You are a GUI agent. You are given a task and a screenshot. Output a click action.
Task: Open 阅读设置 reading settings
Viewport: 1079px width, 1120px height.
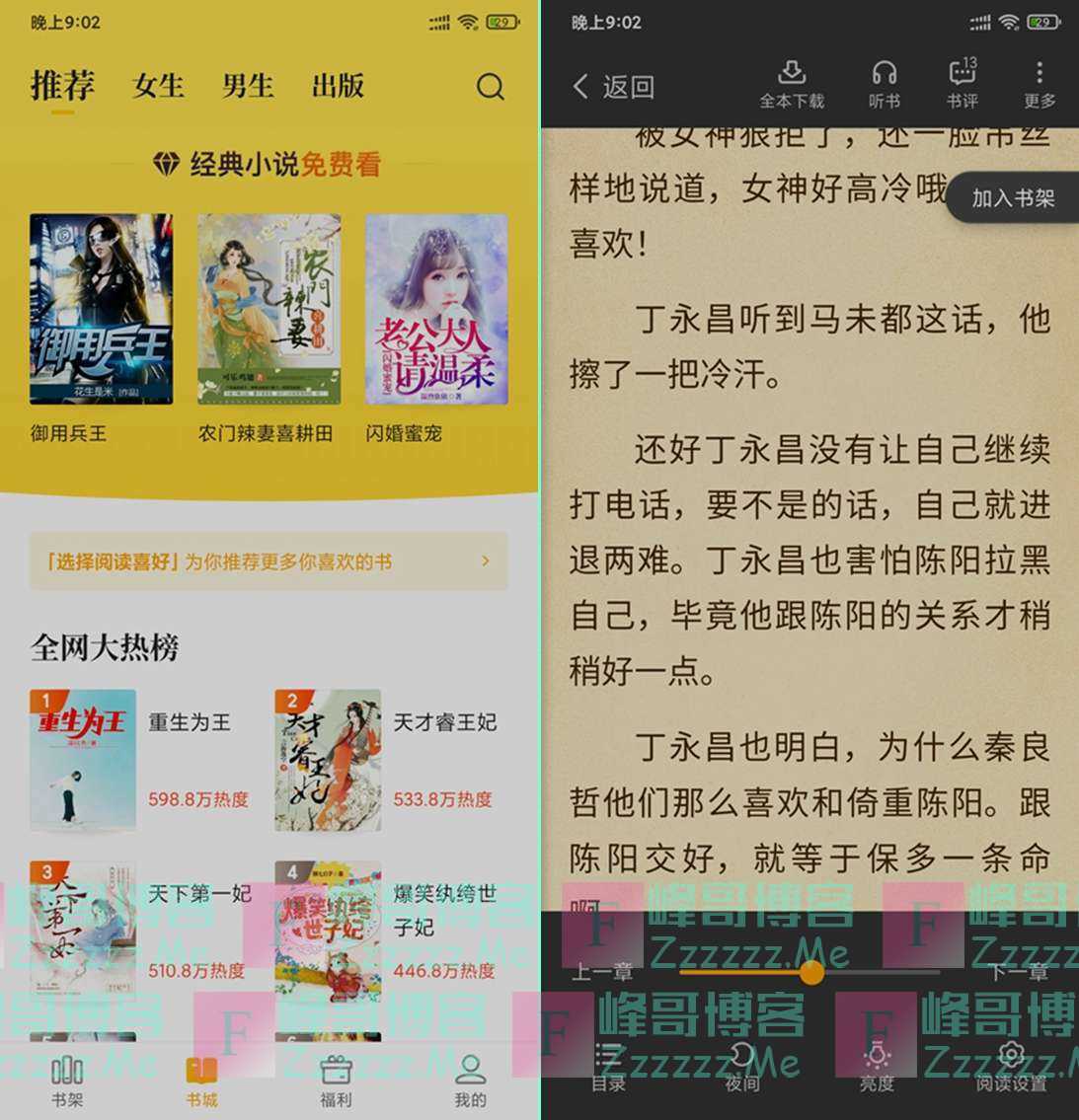tap(1011, 1068)
